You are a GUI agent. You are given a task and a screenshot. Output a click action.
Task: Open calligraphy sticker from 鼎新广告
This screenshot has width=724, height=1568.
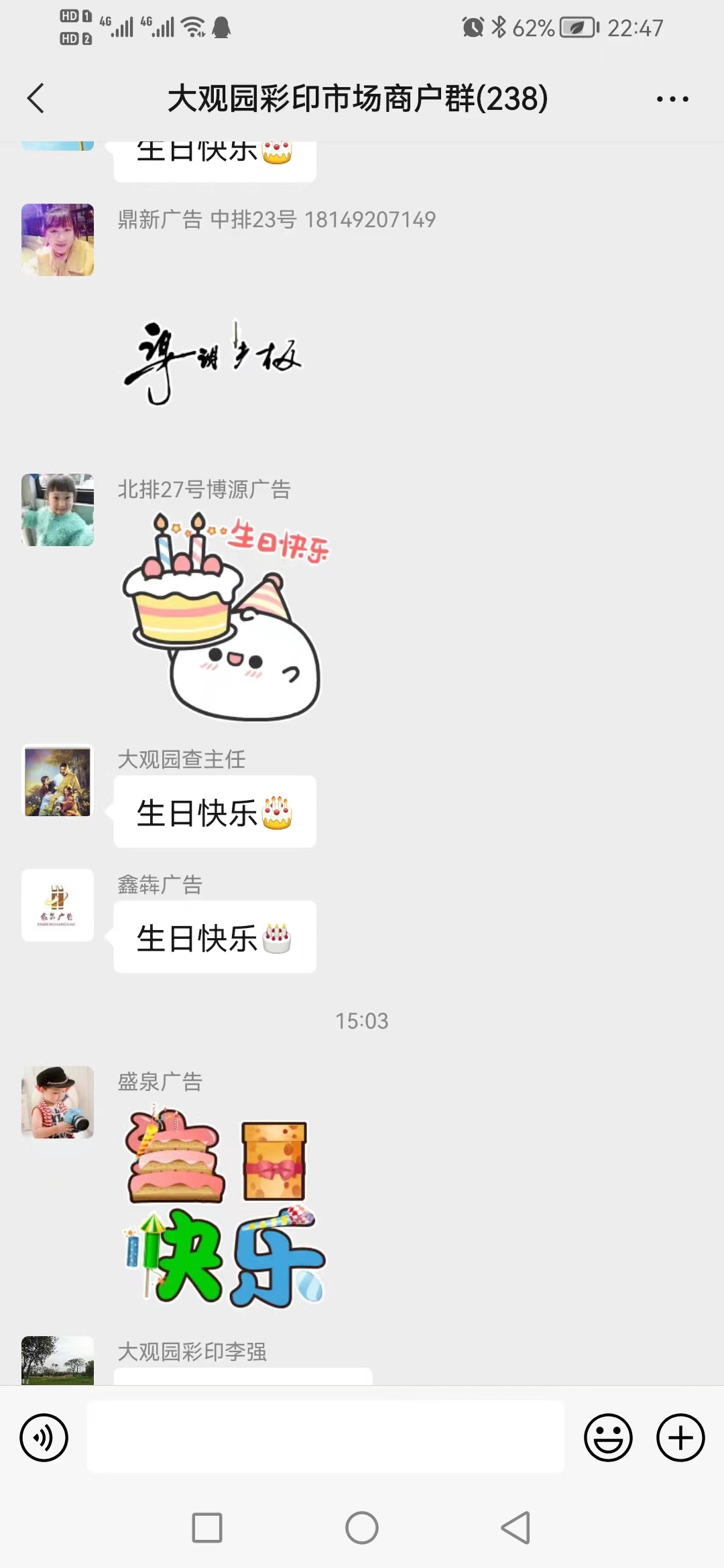coord(213,361)
